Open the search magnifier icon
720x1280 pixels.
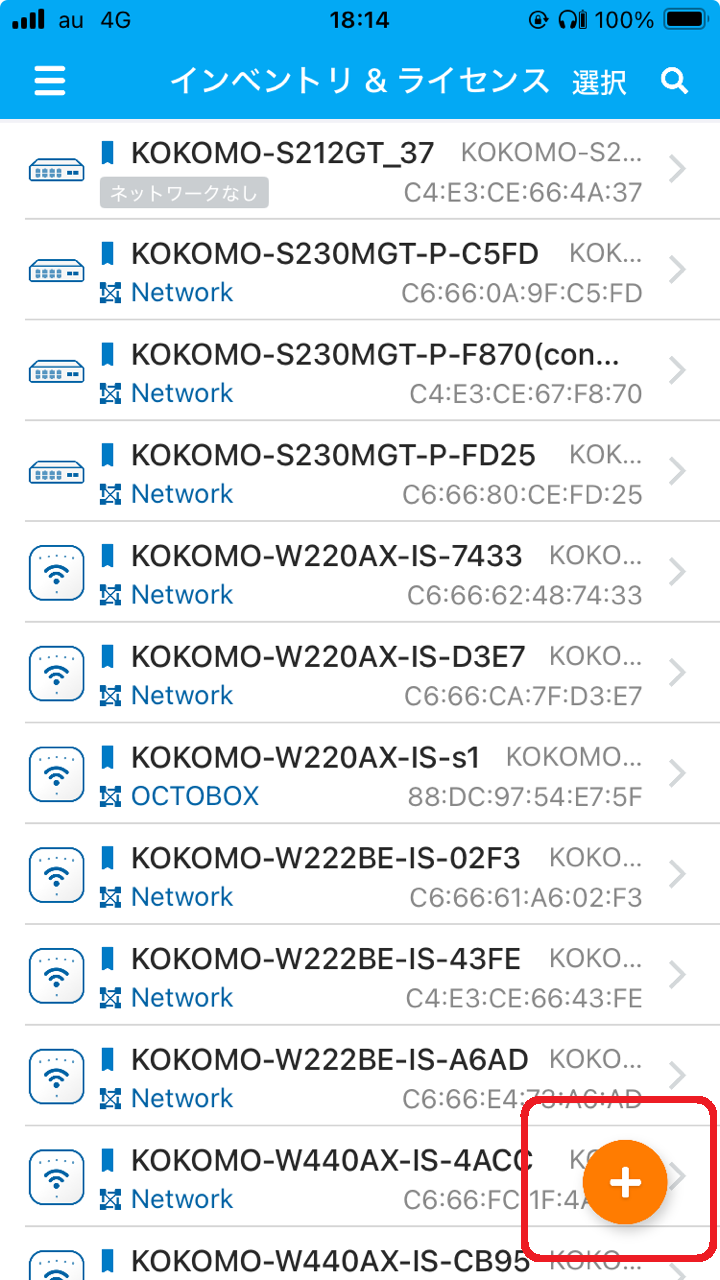click(675, 81)
